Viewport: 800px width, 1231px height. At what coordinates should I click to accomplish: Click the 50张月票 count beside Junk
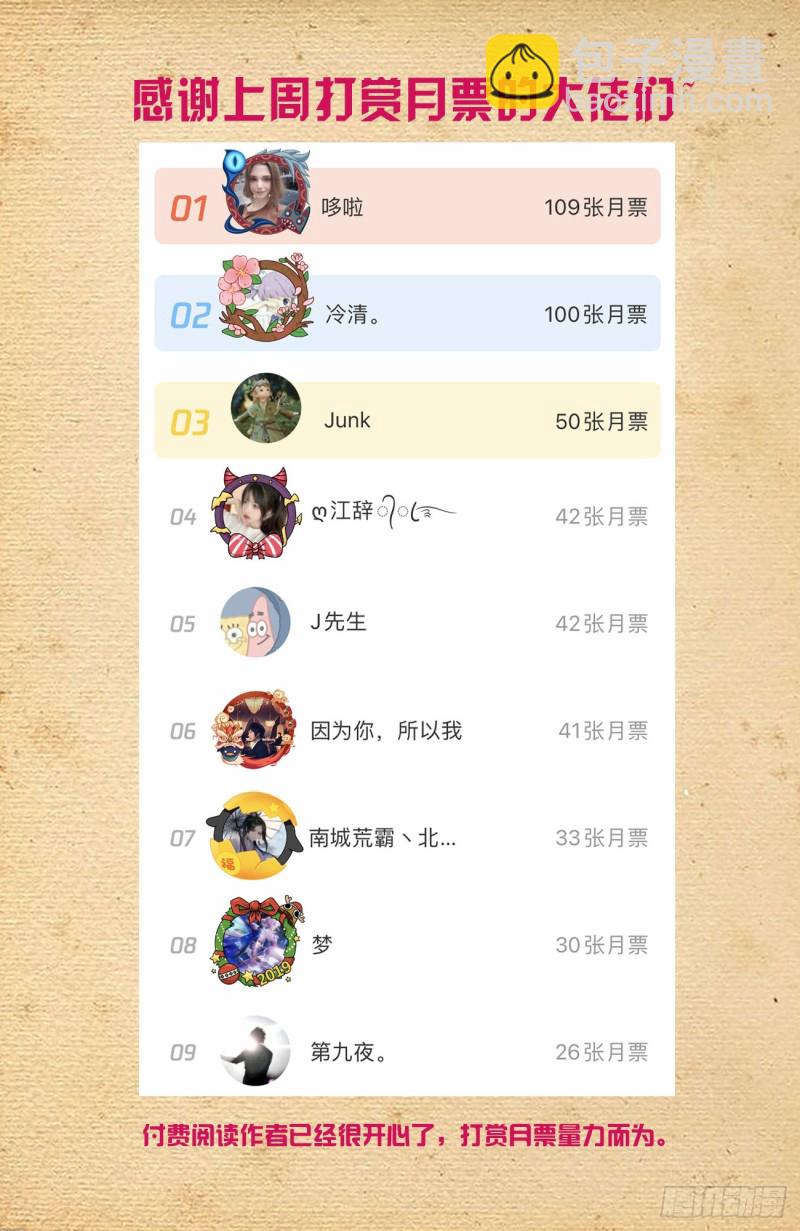click(x=600, y=421)
